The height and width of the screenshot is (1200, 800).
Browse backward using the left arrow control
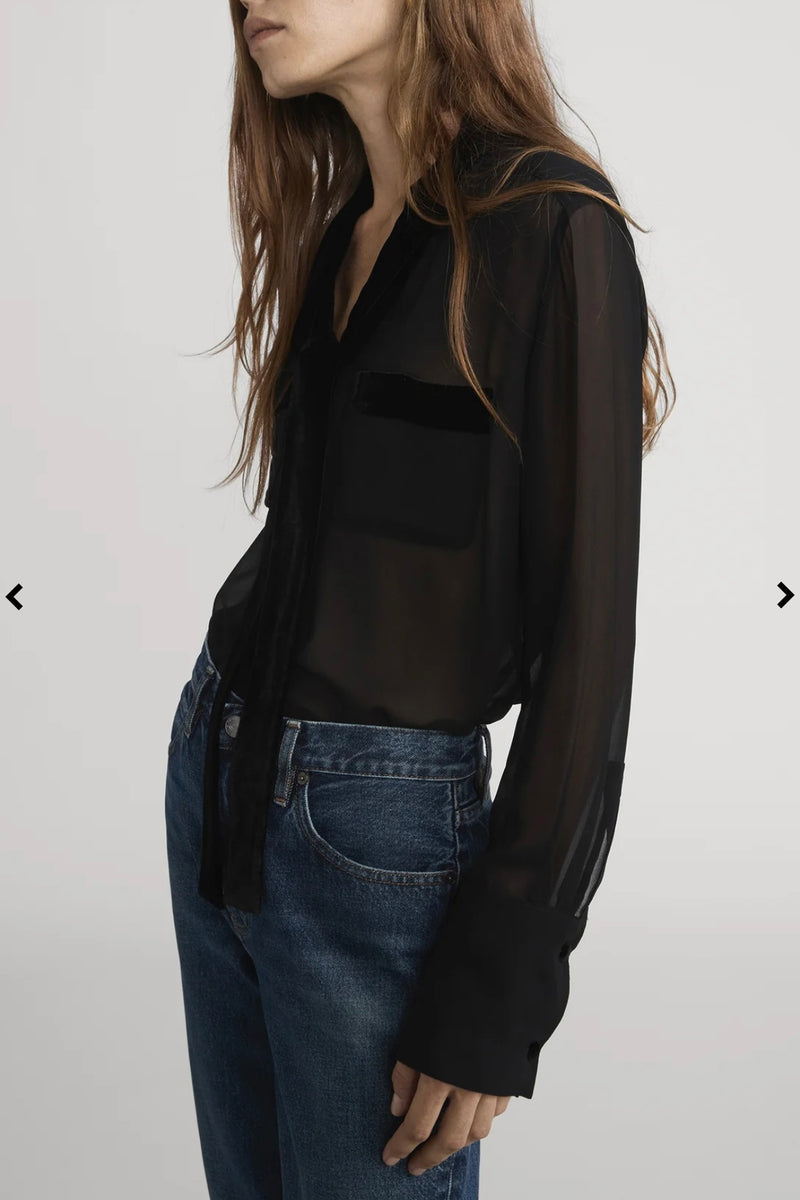pyautogui.click(x=13, y=595)
